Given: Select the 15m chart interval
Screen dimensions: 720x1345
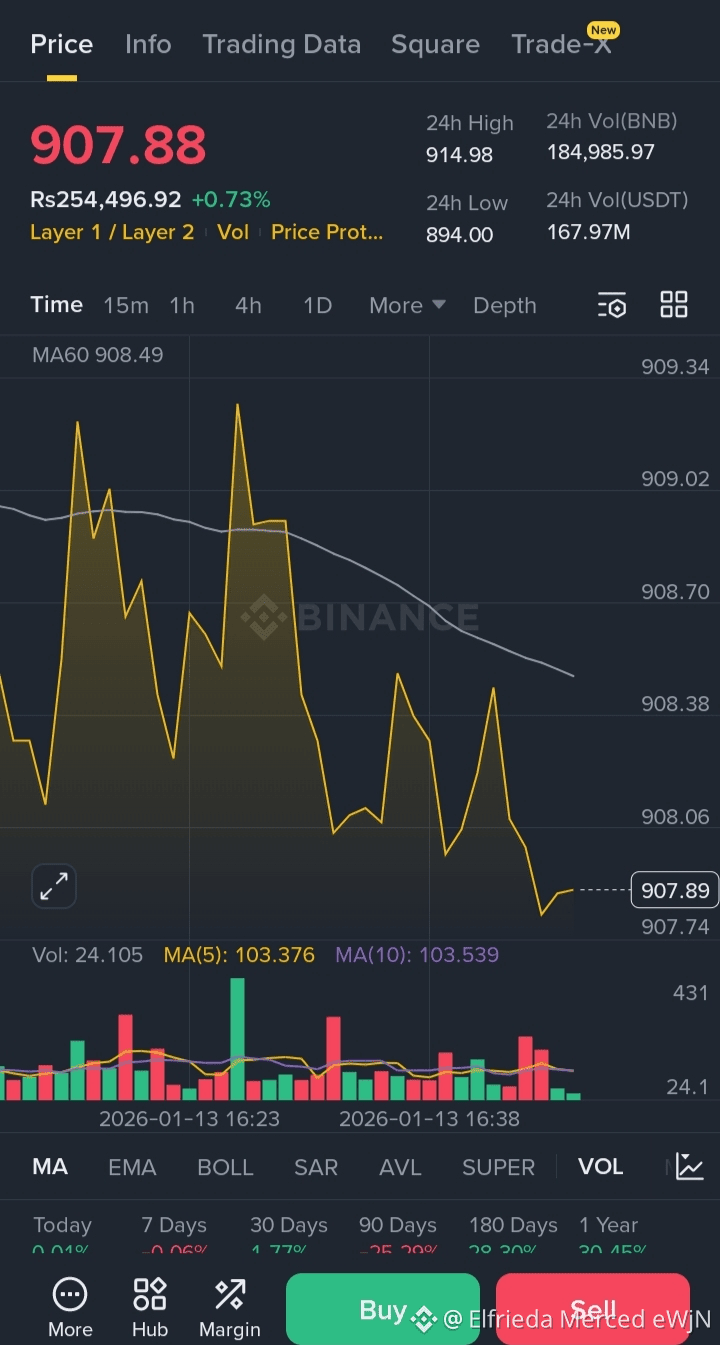Looking at the screenshot, I should tap(126, 306).
